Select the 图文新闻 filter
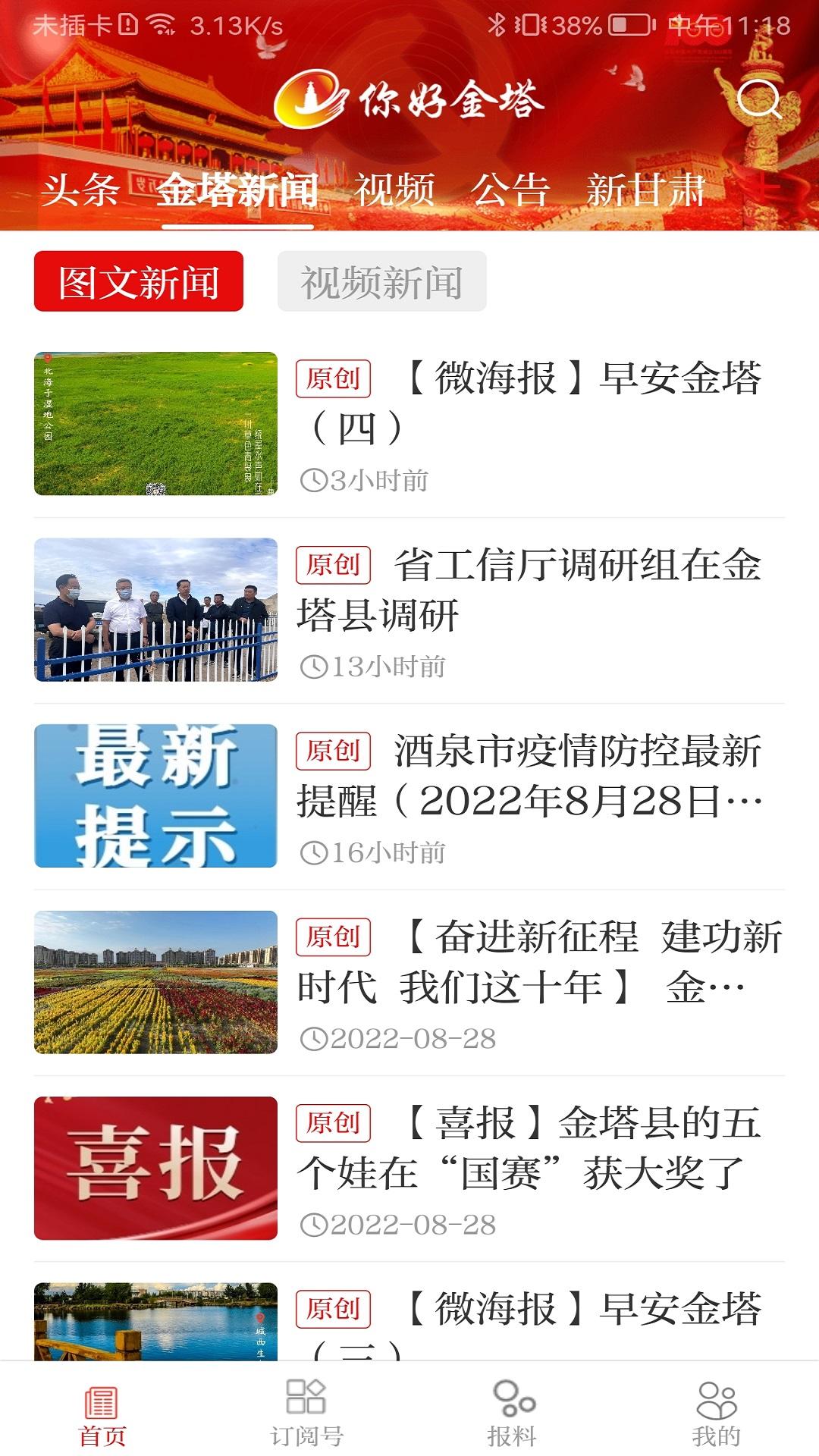Image resolution: width=819 pixels, height=1456 pixels. click(x=139, y=284)
